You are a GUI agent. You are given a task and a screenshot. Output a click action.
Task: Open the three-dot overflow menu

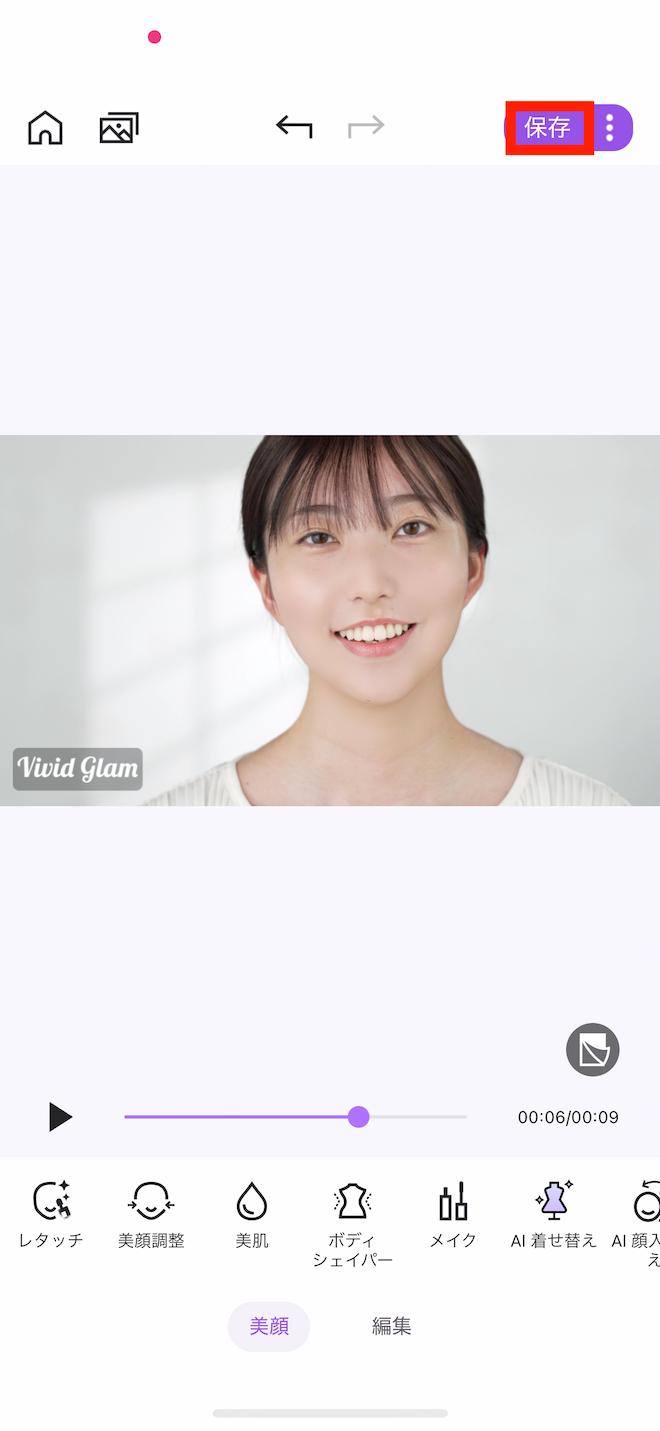click(610, 128)
